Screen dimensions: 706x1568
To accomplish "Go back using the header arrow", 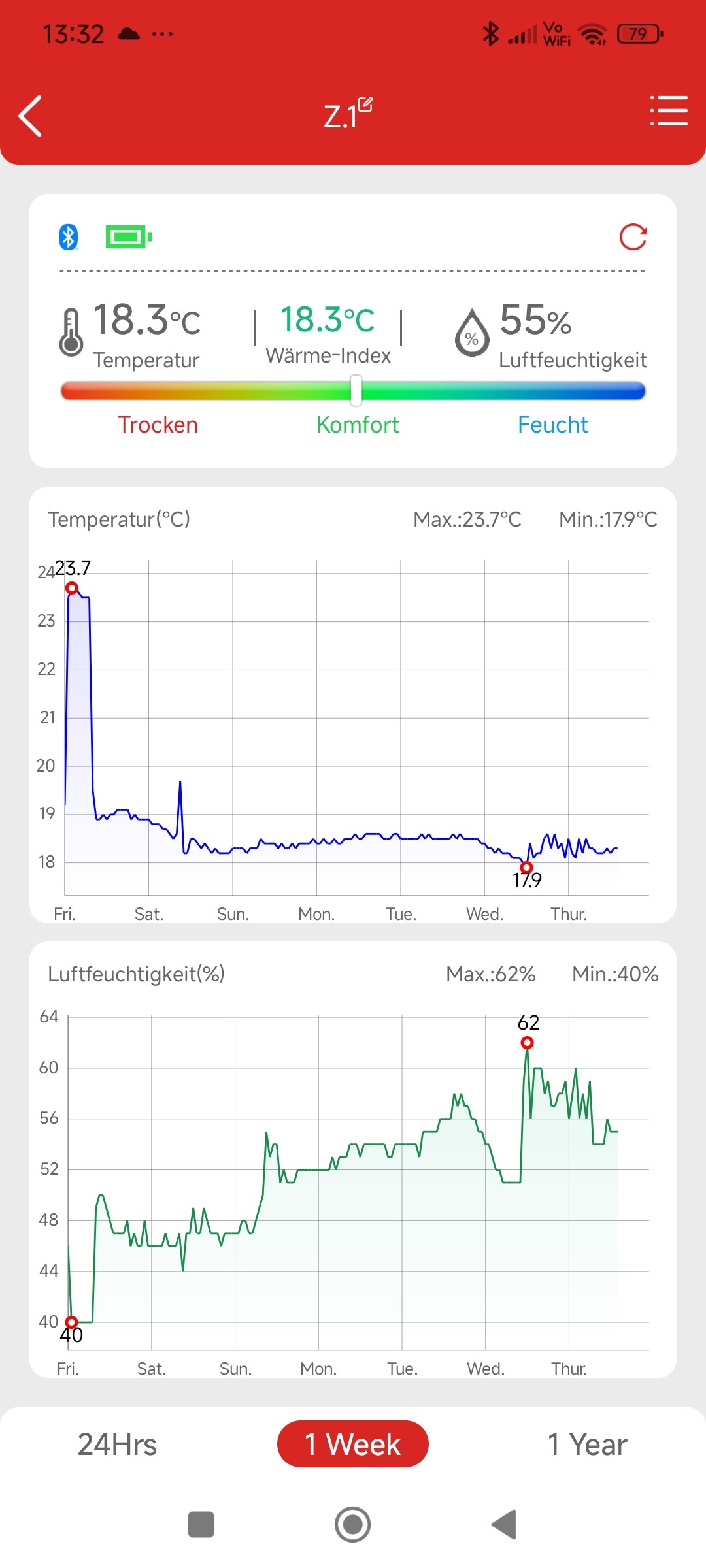I will click(x=31, y=116).
